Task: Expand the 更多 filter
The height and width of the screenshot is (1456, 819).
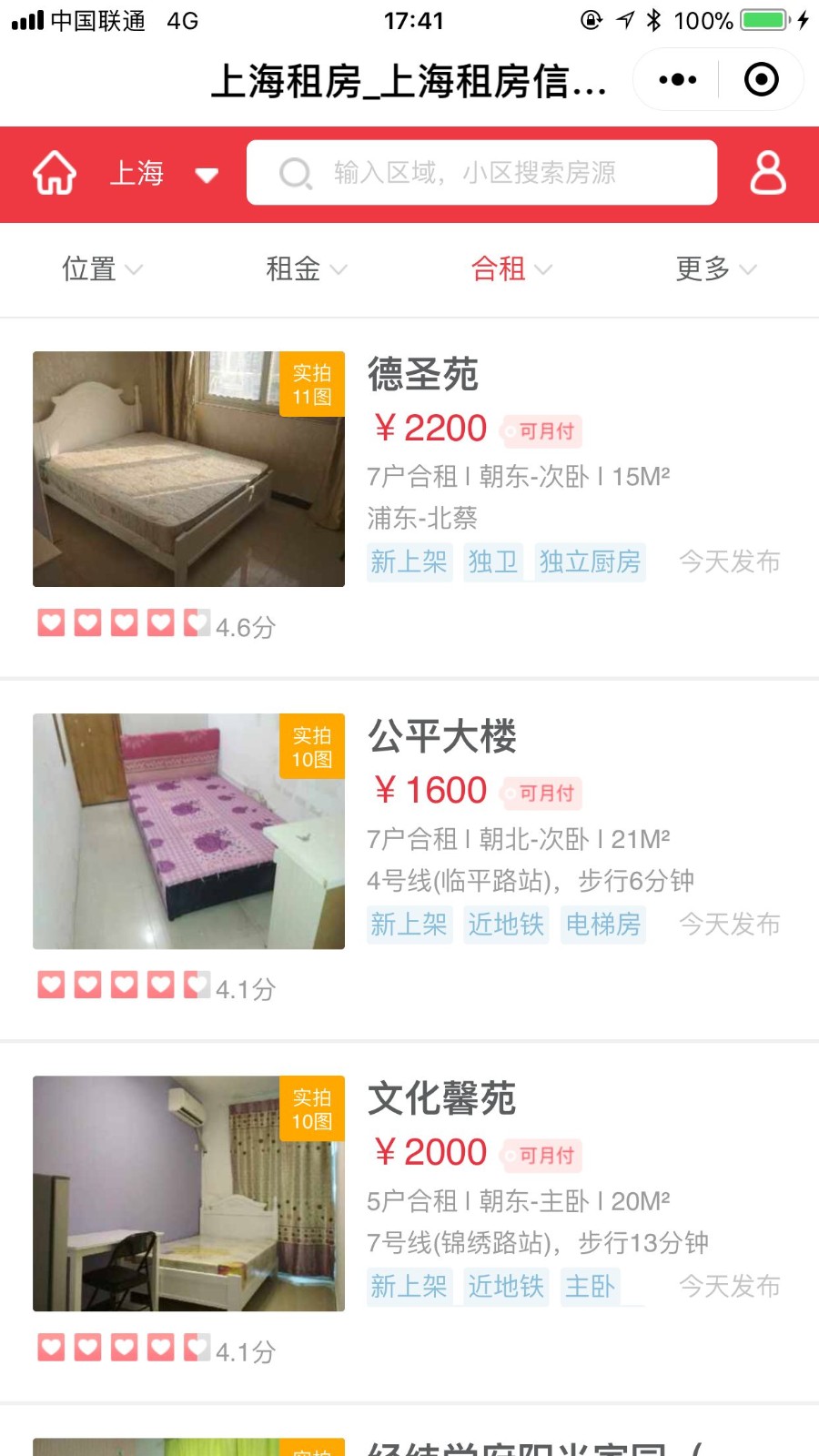Action: coord(716,269)
